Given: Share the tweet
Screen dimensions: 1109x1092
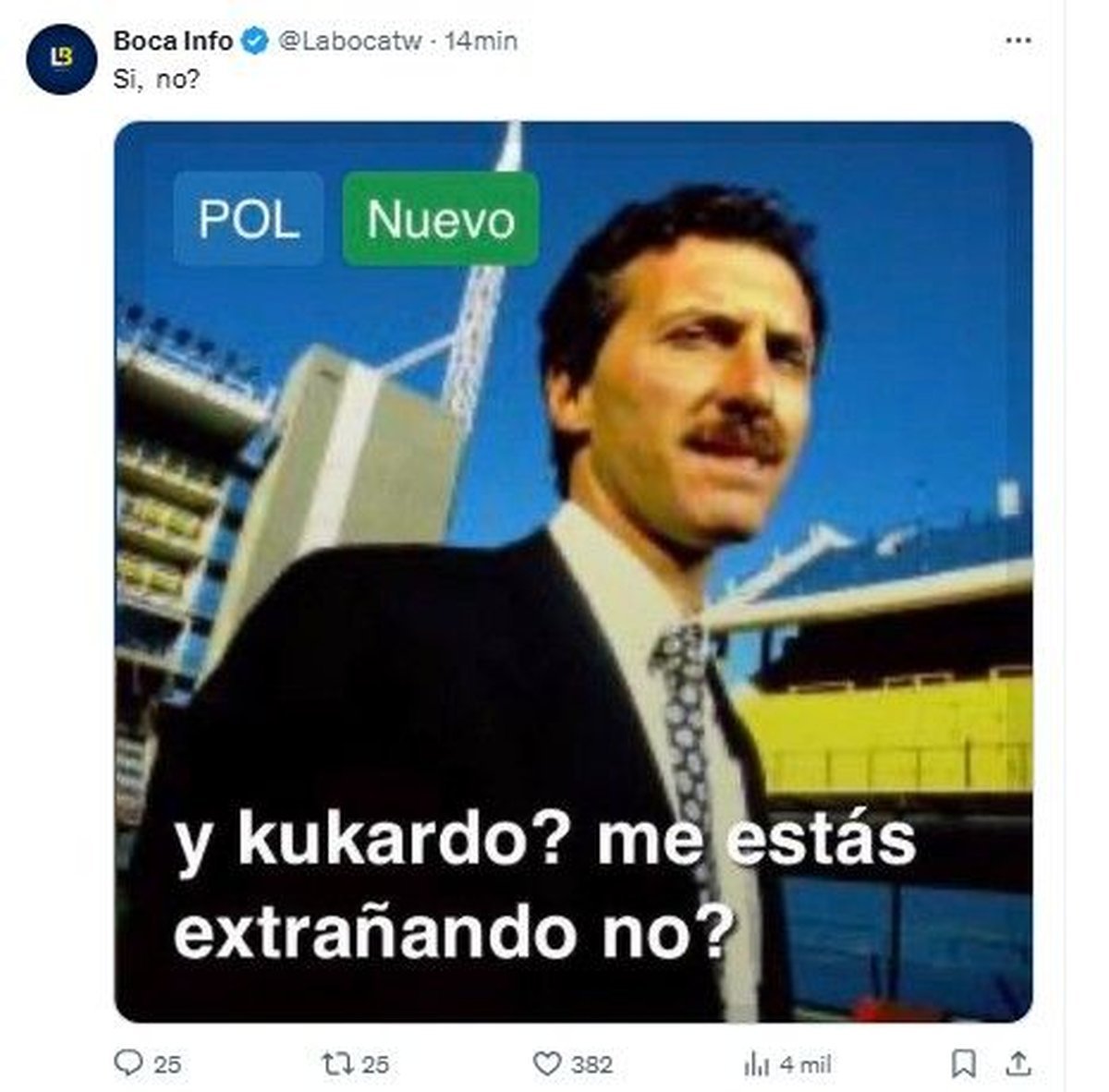Looking at the screenshot, I should coord(1018,1063).
